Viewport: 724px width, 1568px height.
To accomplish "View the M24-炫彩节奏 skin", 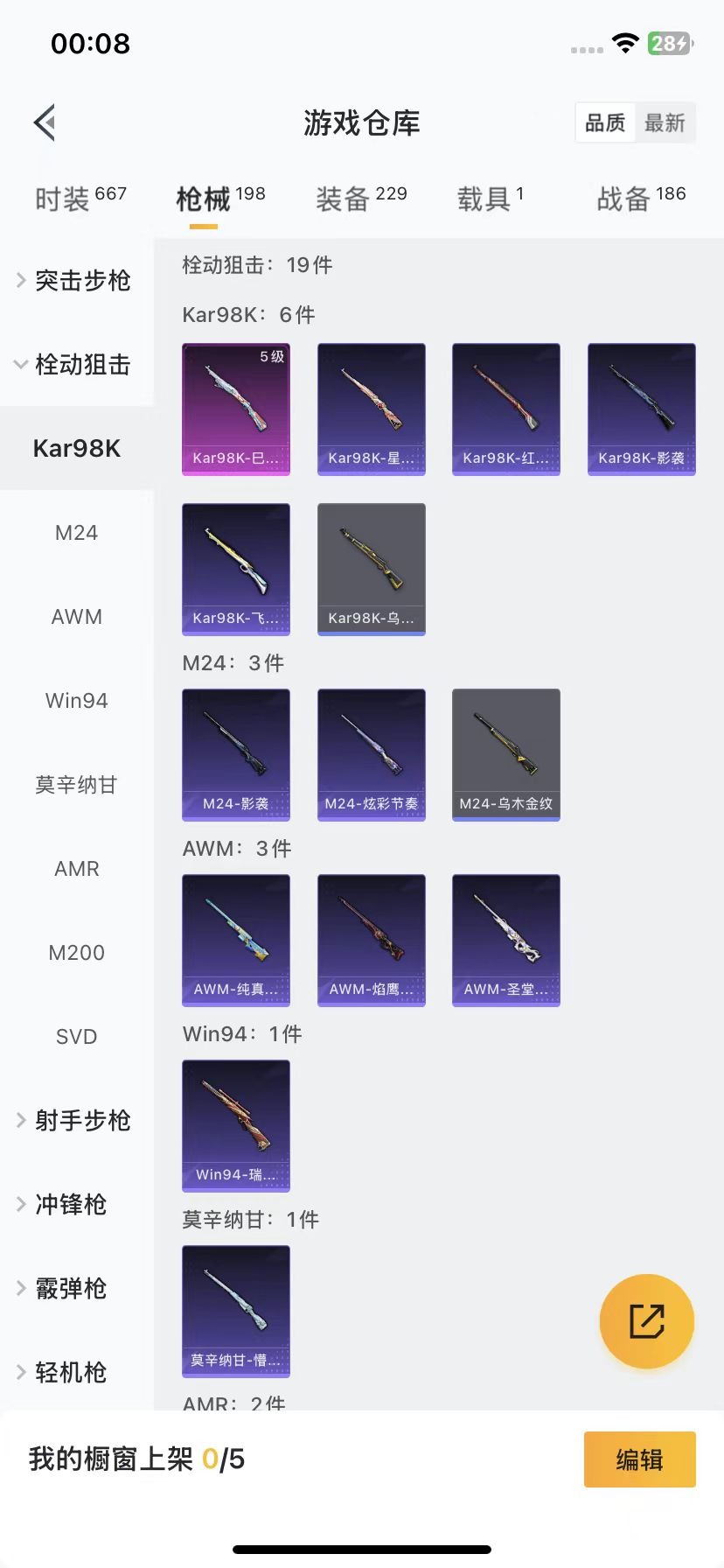I will 371,754.
